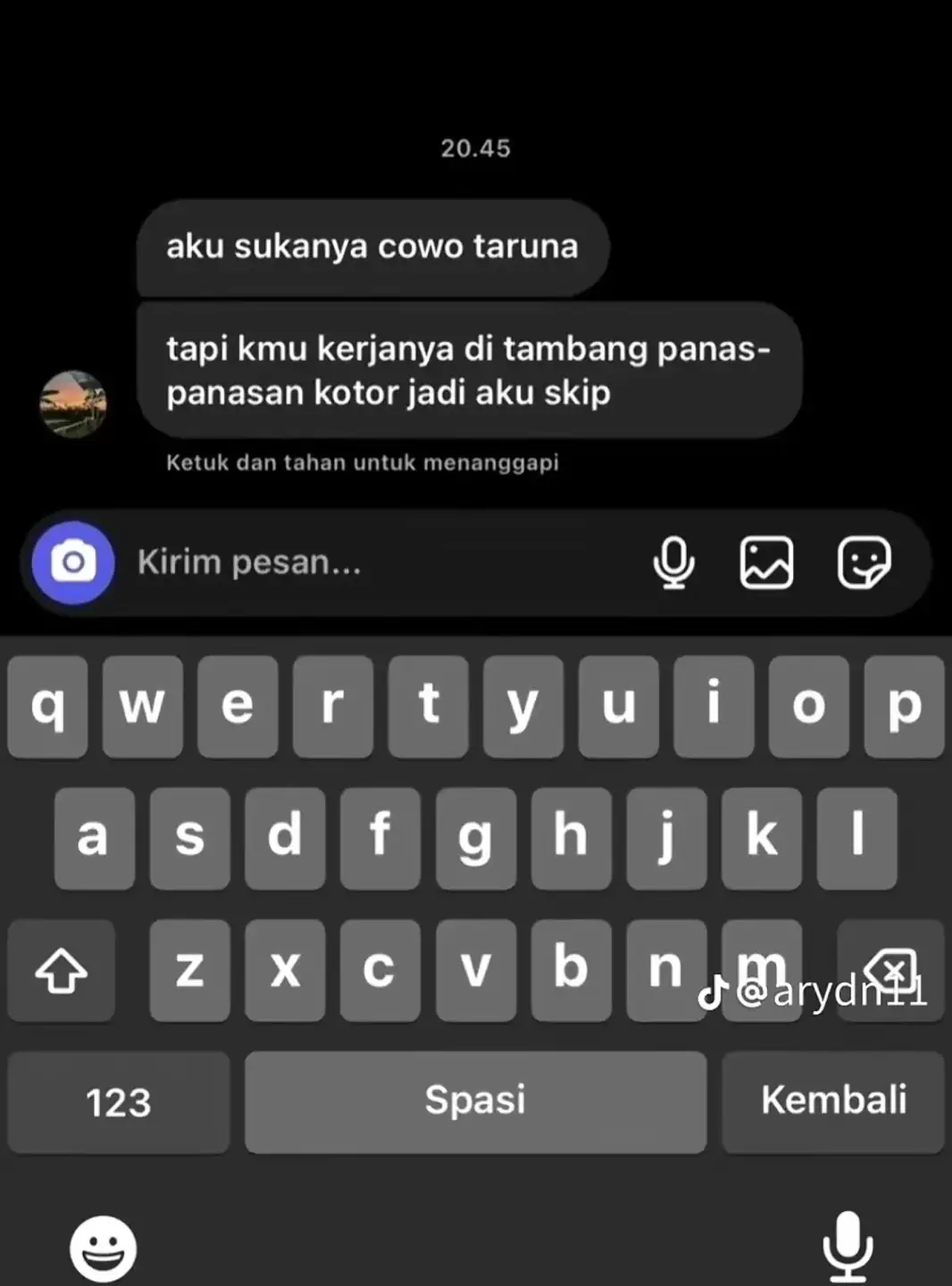
Task: Tap the Kirim pesan message field
Action: [375, 563]
